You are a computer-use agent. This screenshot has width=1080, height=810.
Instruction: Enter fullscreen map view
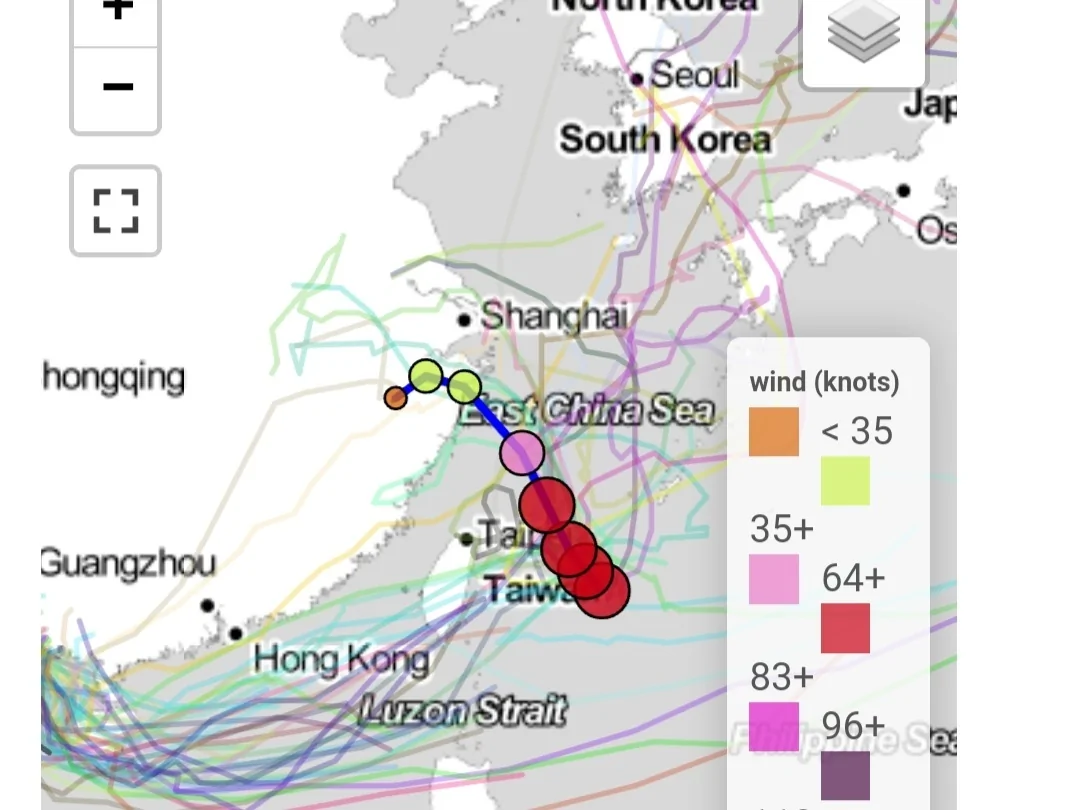pos(116,211)
